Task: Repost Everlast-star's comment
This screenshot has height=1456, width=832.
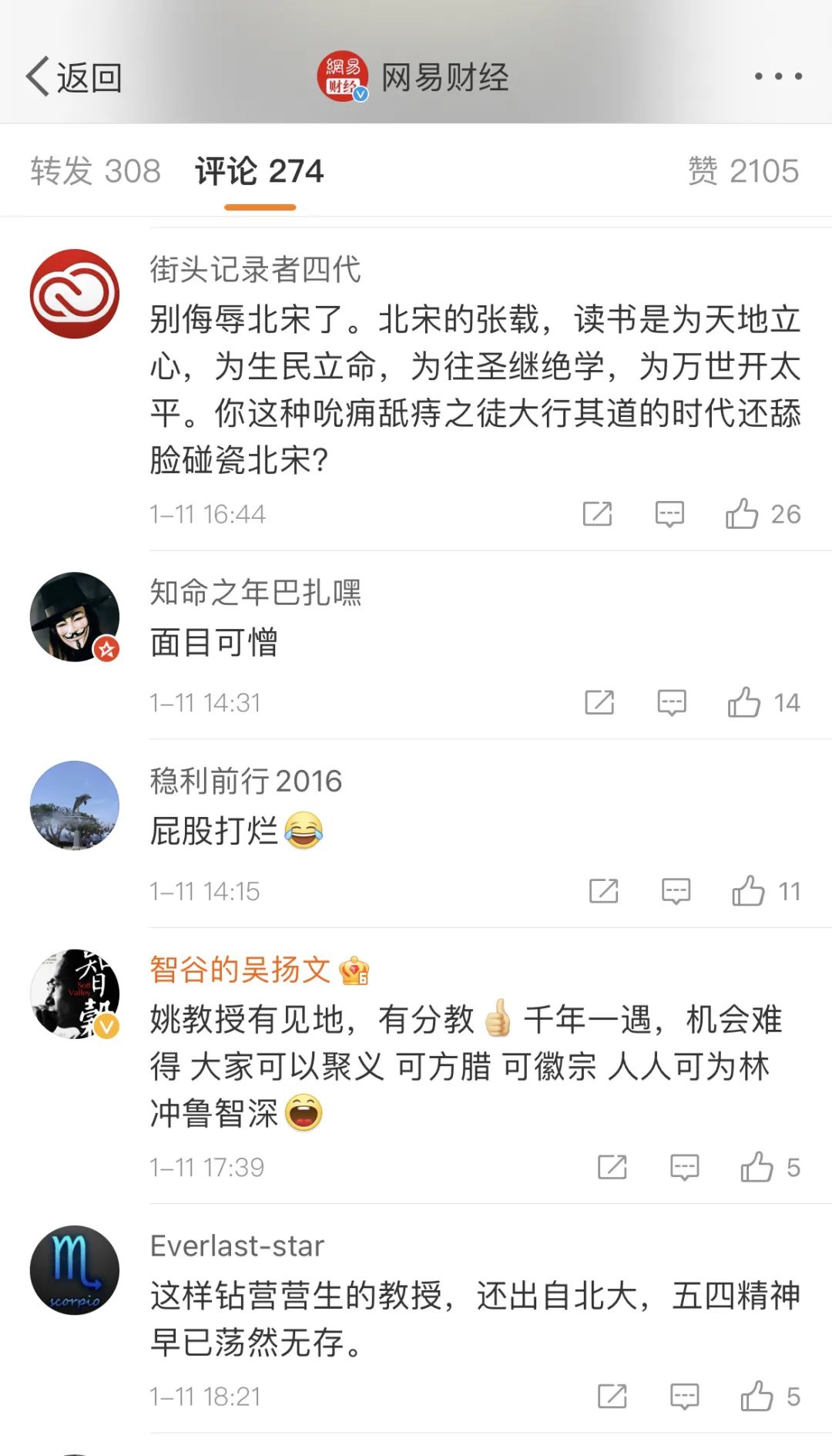Action: 612,1397
